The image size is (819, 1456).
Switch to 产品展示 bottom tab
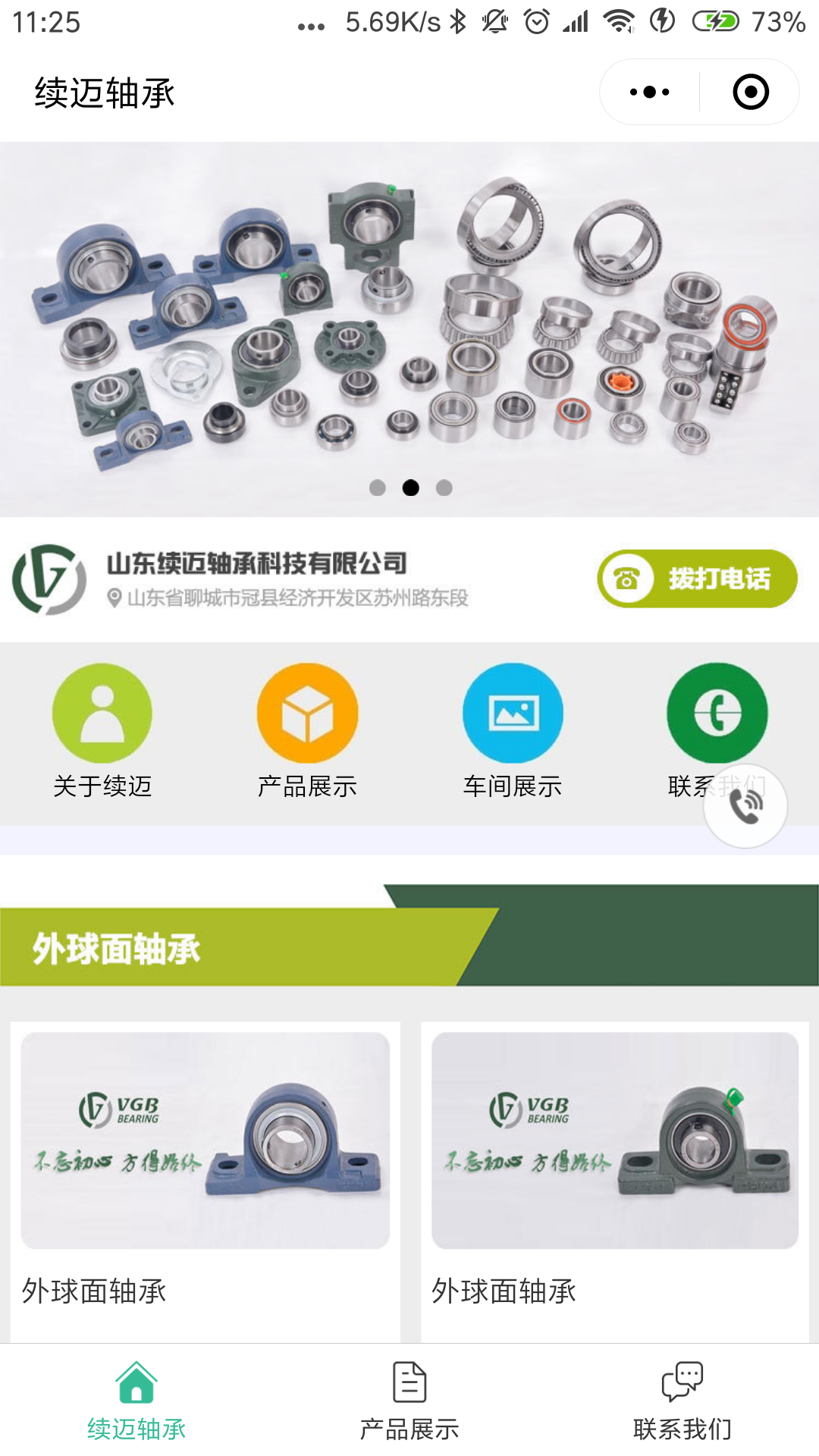click(409, 1401)
